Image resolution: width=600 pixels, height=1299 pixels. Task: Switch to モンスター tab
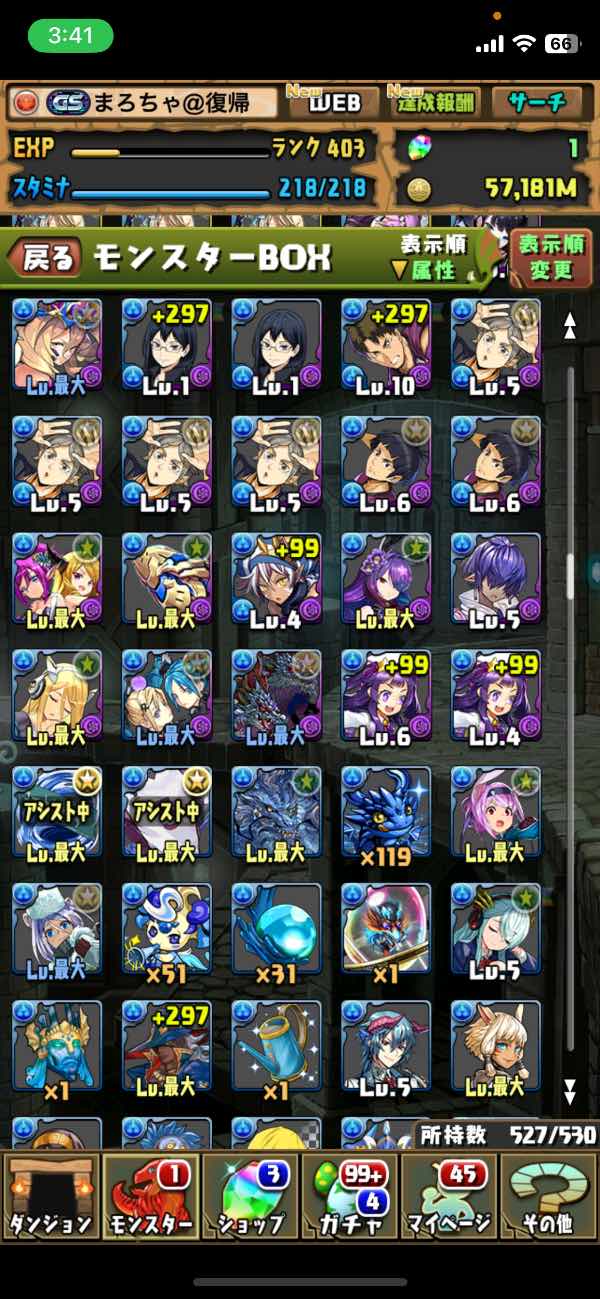(150, 1197)
